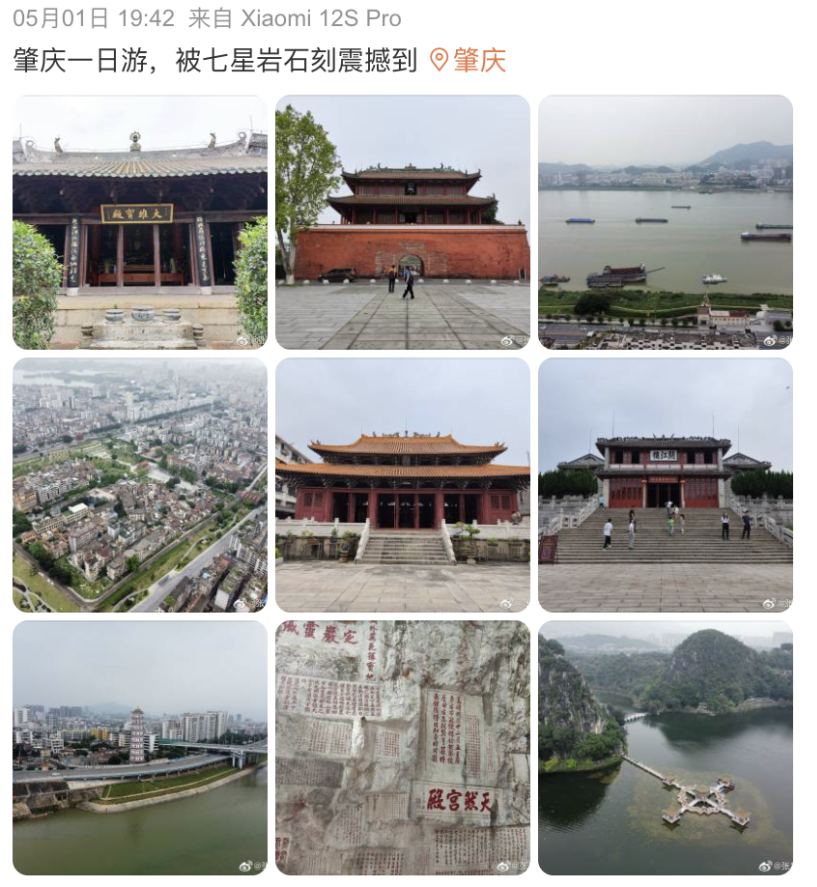
Task: Open the river with cargo ships photo
Action: pos(665,222)
